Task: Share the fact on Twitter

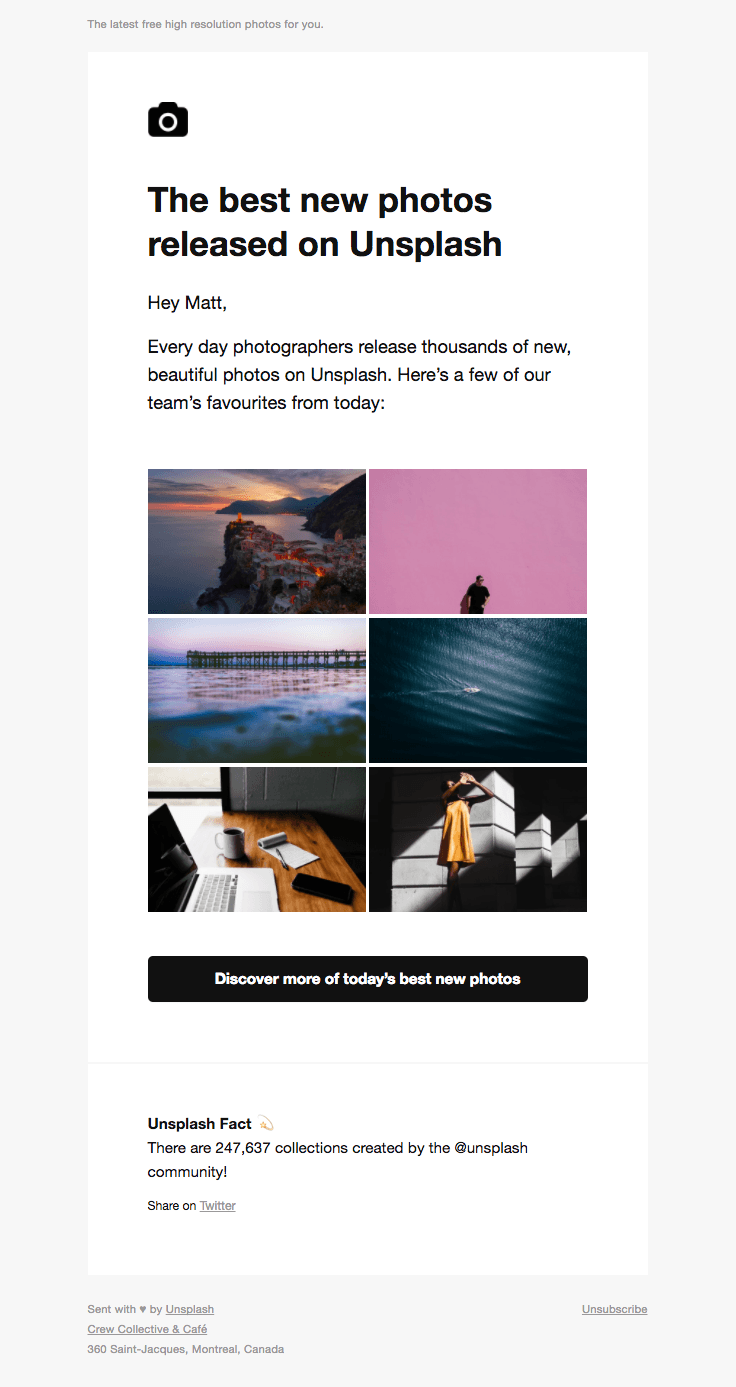Action: pos(217,1206)
